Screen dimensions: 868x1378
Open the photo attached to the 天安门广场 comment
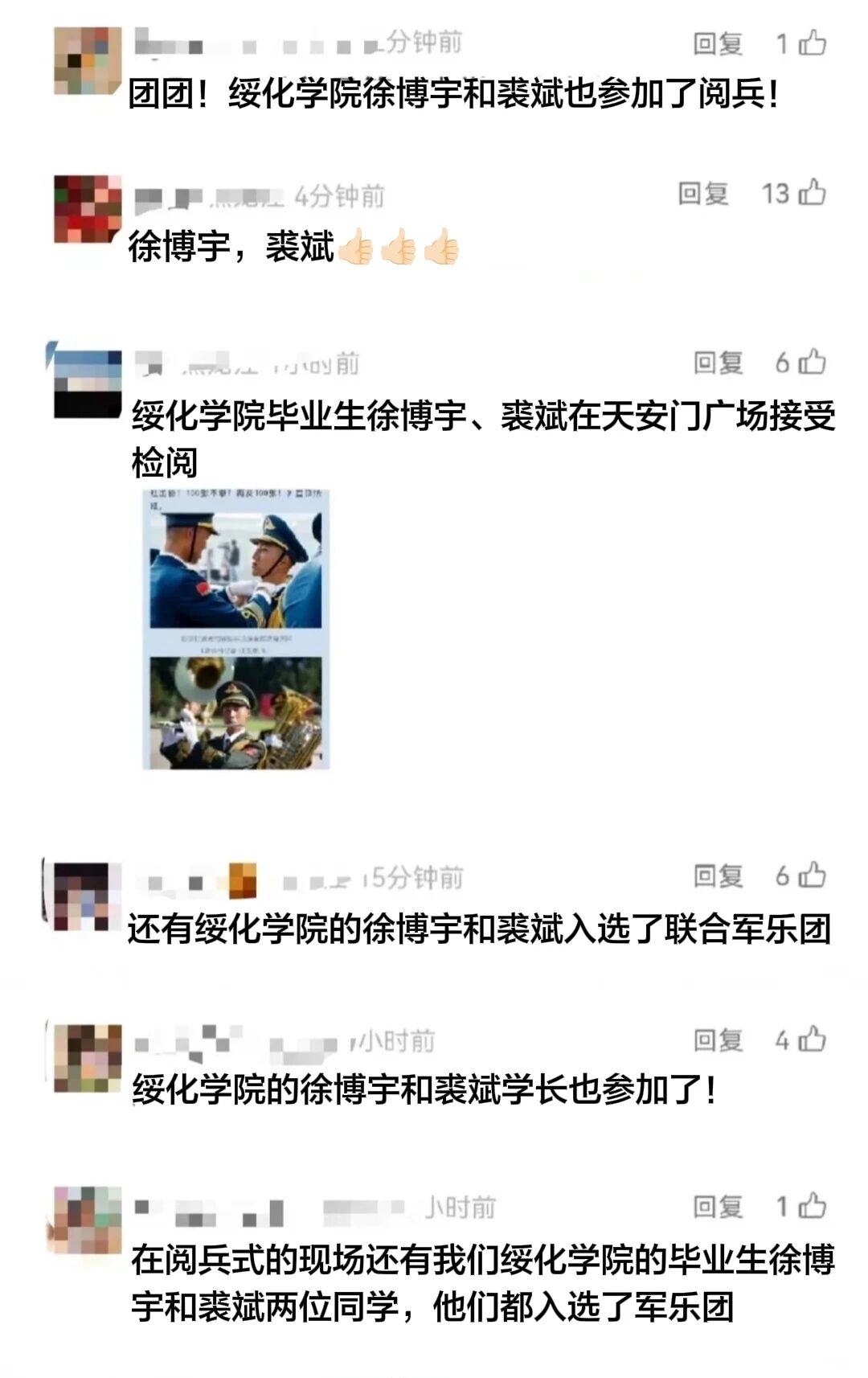(x=235, y=630)
